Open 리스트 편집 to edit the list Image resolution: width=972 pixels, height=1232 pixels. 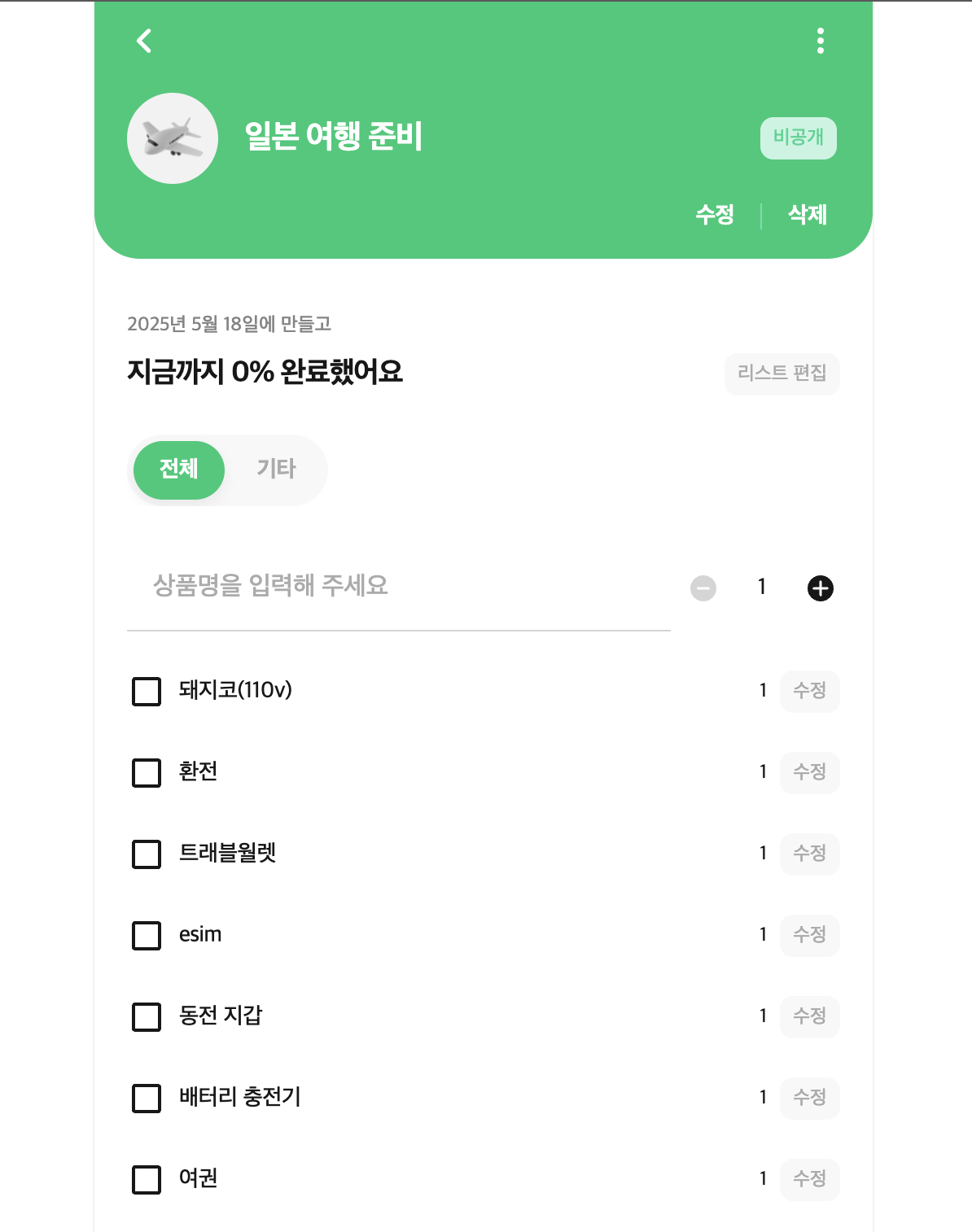782,374
